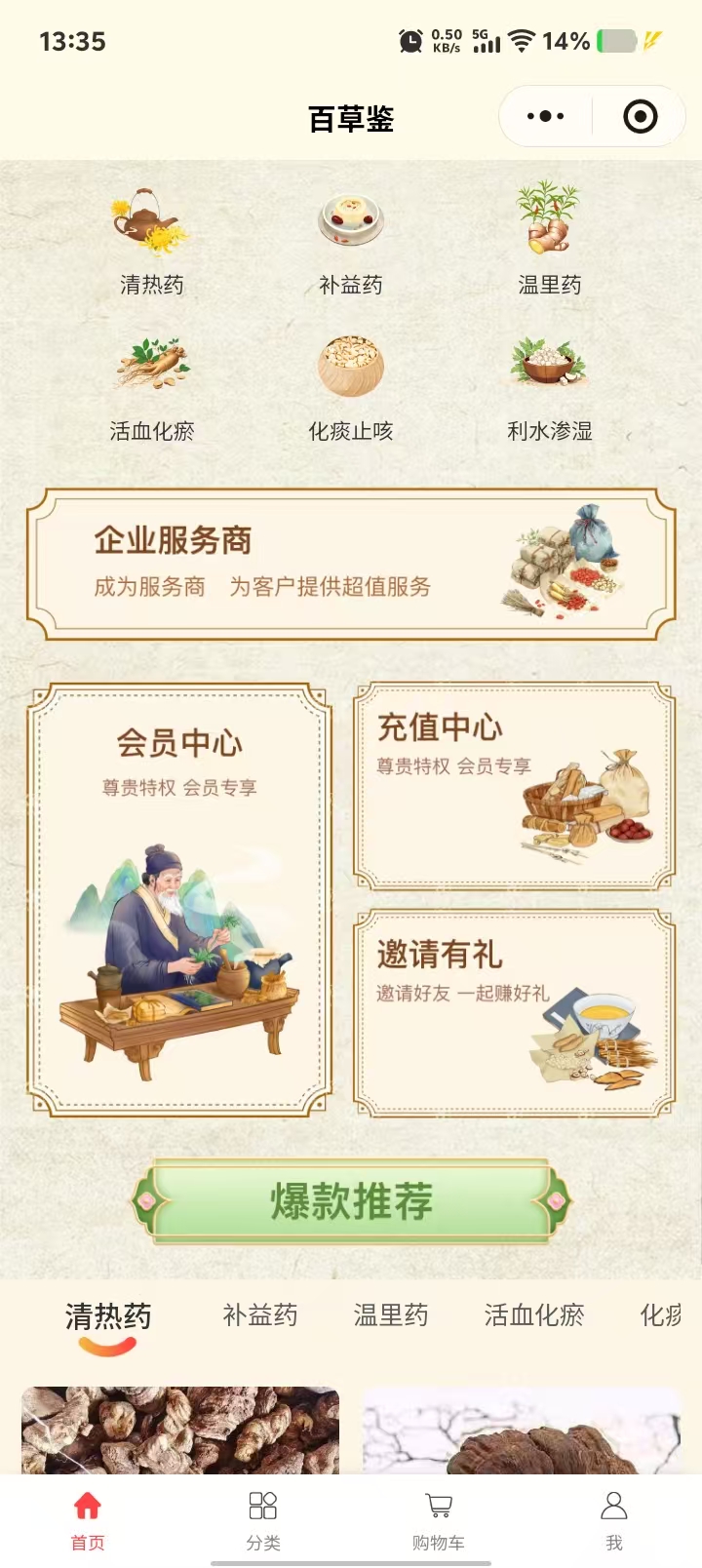Open the mini program more-options menu
Viewport: 702px width, 1568px height.
point(545,117)
